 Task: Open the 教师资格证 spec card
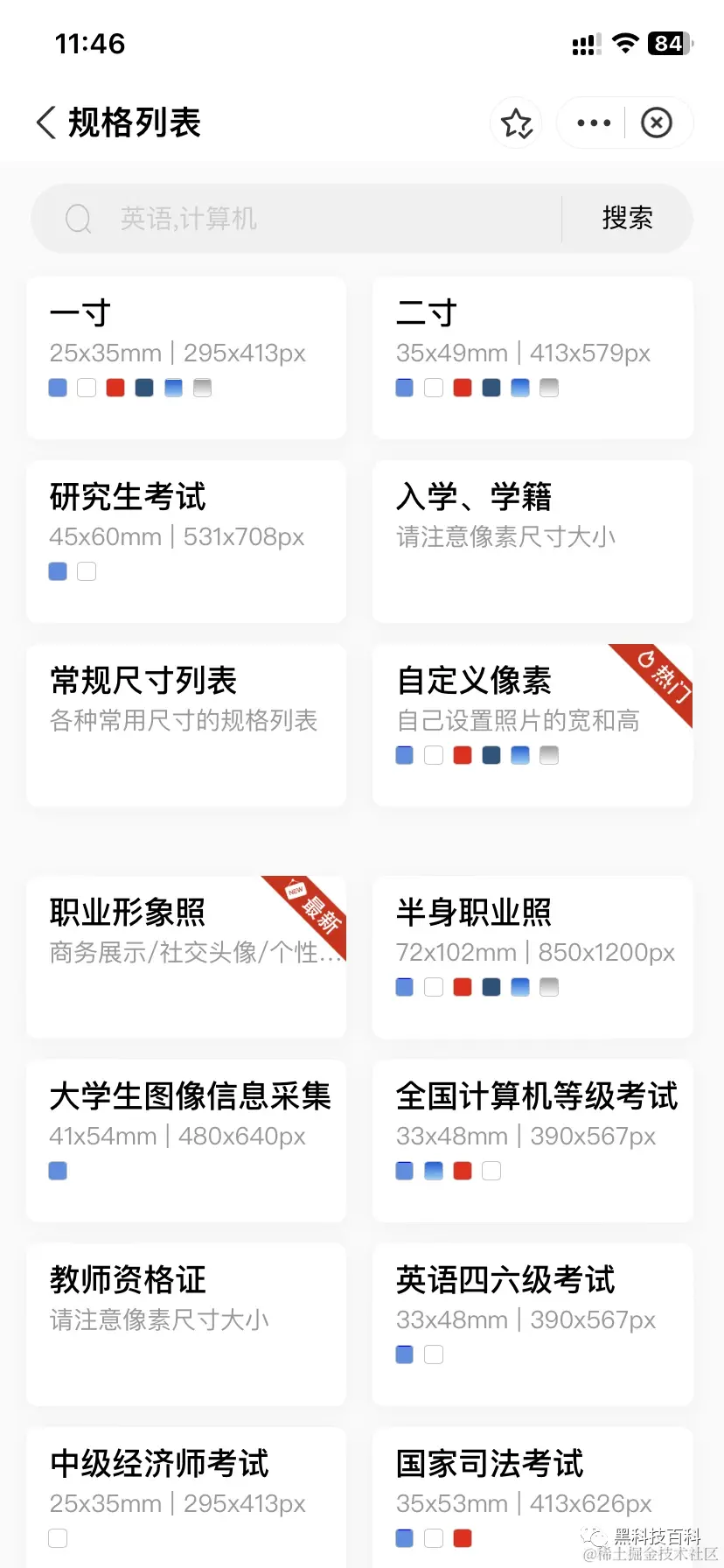click(186, 1324)
